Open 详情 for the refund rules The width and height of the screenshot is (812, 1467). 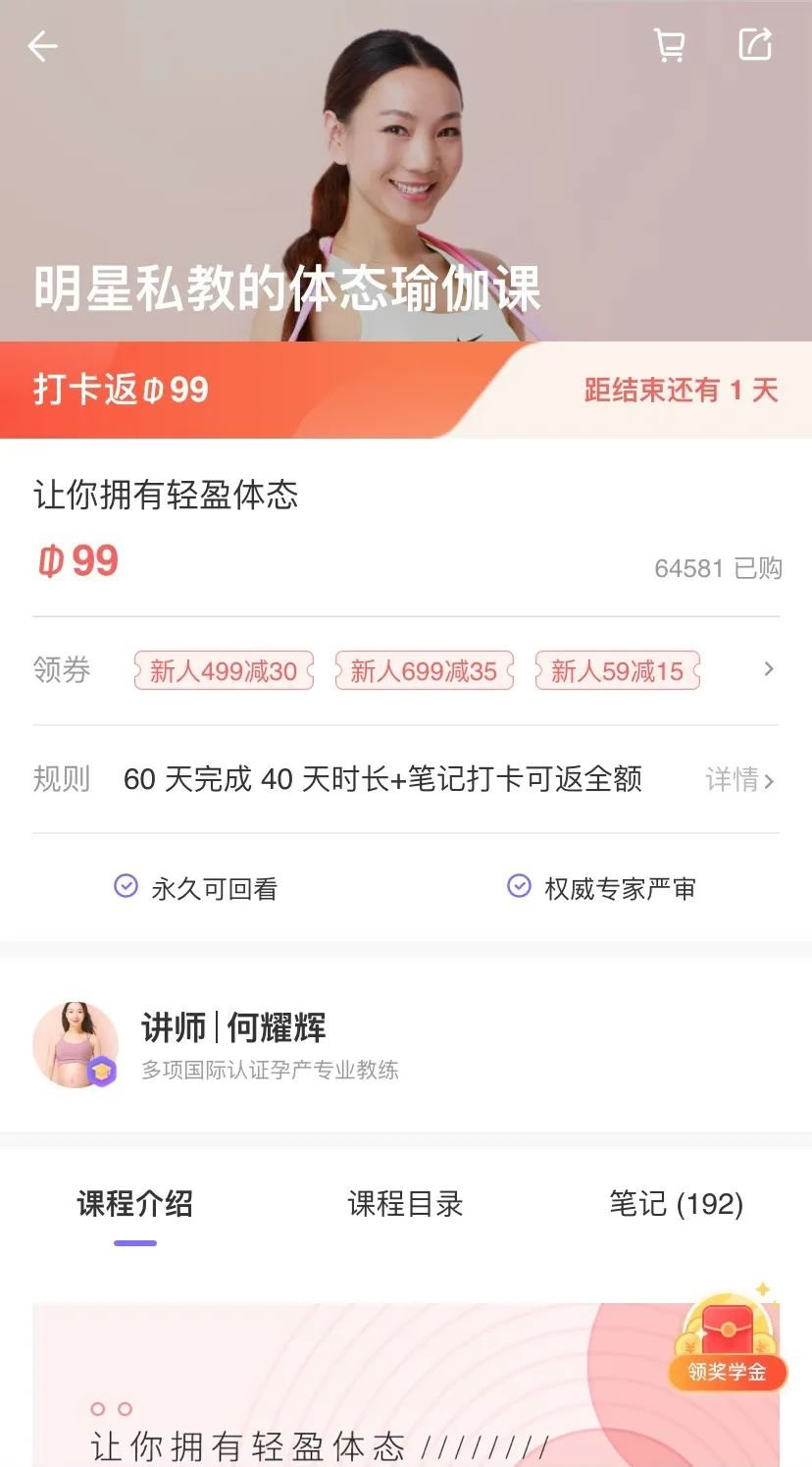click(x=739, y=780)
